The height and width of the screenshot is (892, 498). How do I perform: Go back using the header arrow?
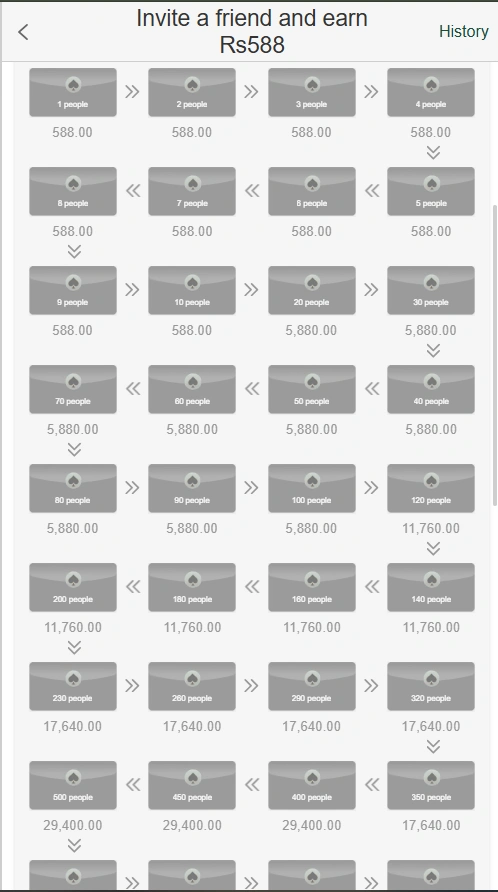point(23,32)
